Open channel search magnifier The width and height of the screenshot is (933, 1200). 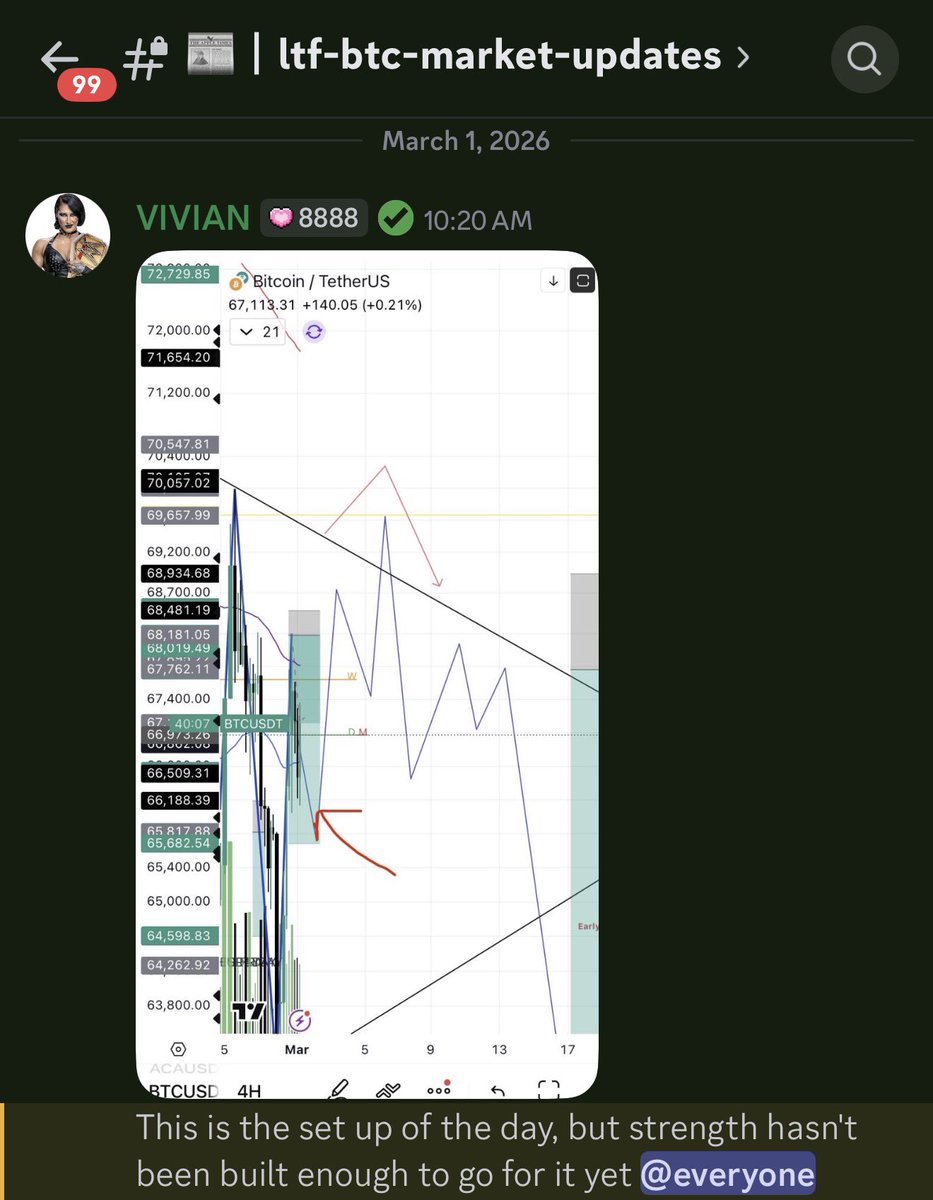coord(864,59)
